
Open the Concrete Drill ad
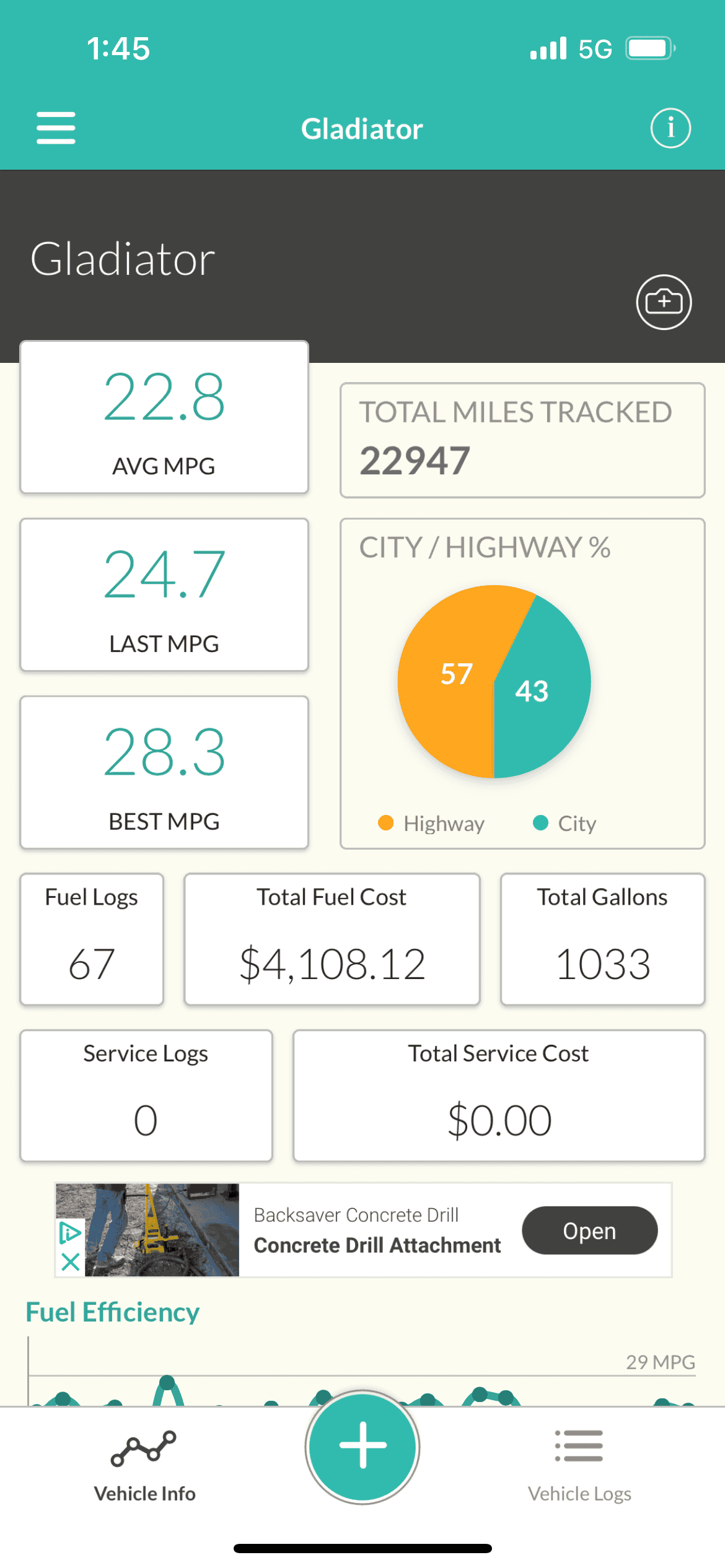pos(589,1230)
